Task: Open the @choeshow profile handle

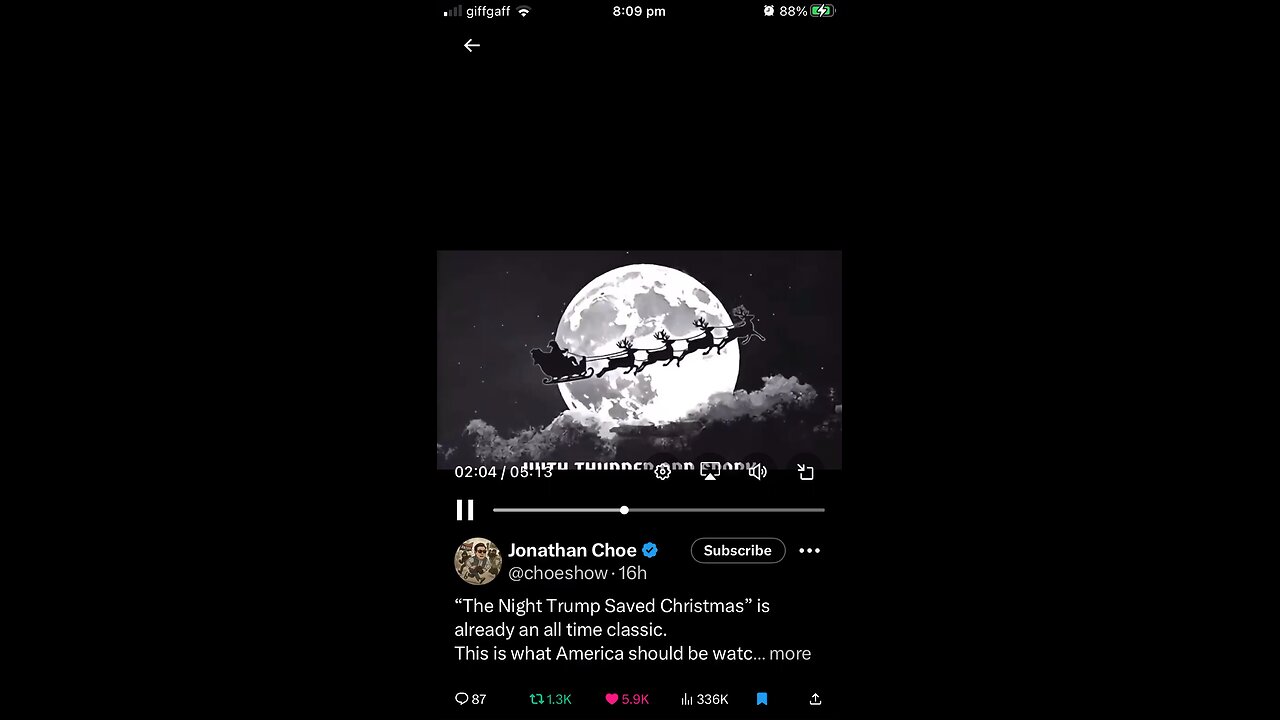Action: [x=558, y=573]
